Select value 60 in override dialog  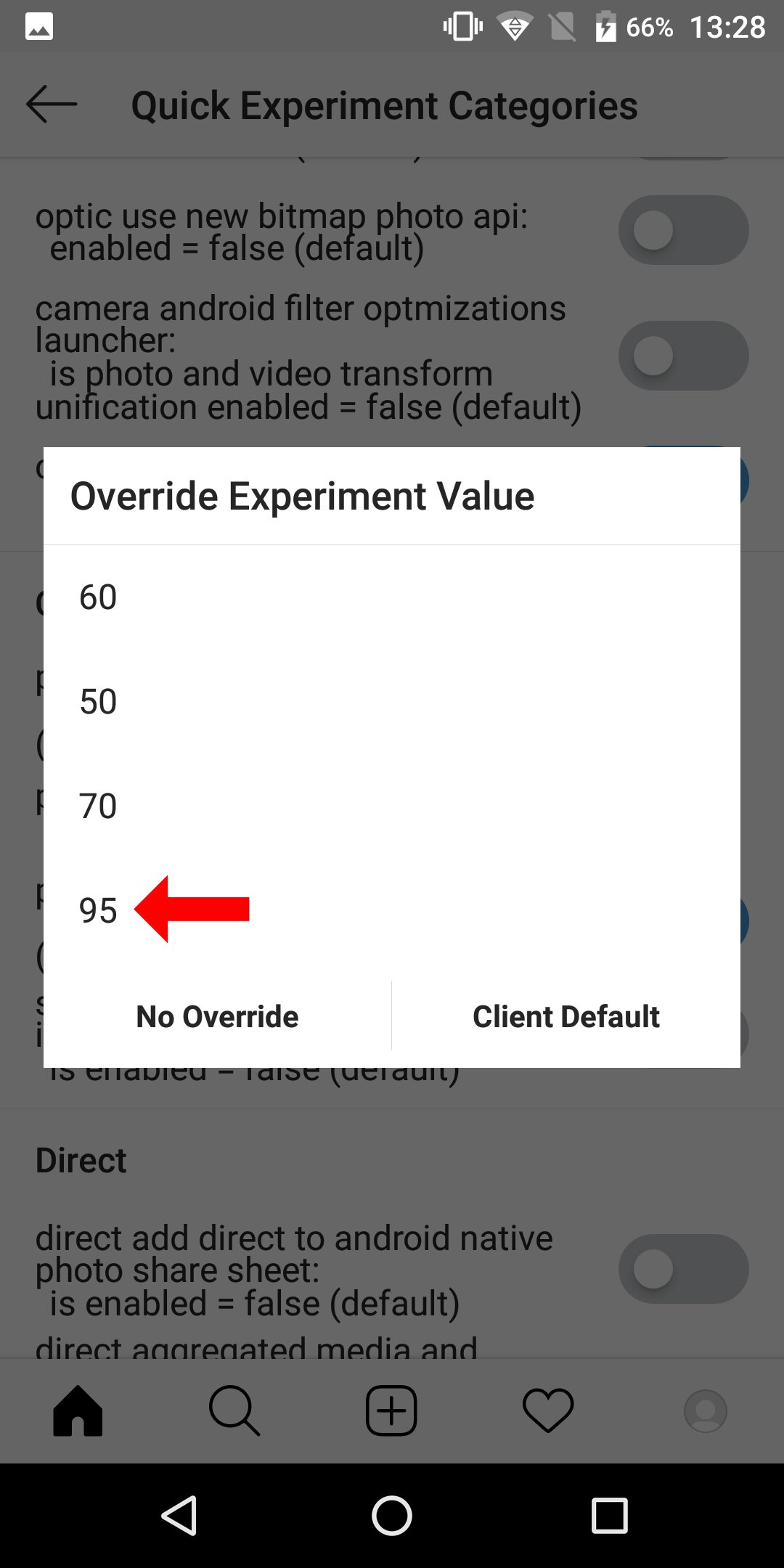tap(392, 597)
